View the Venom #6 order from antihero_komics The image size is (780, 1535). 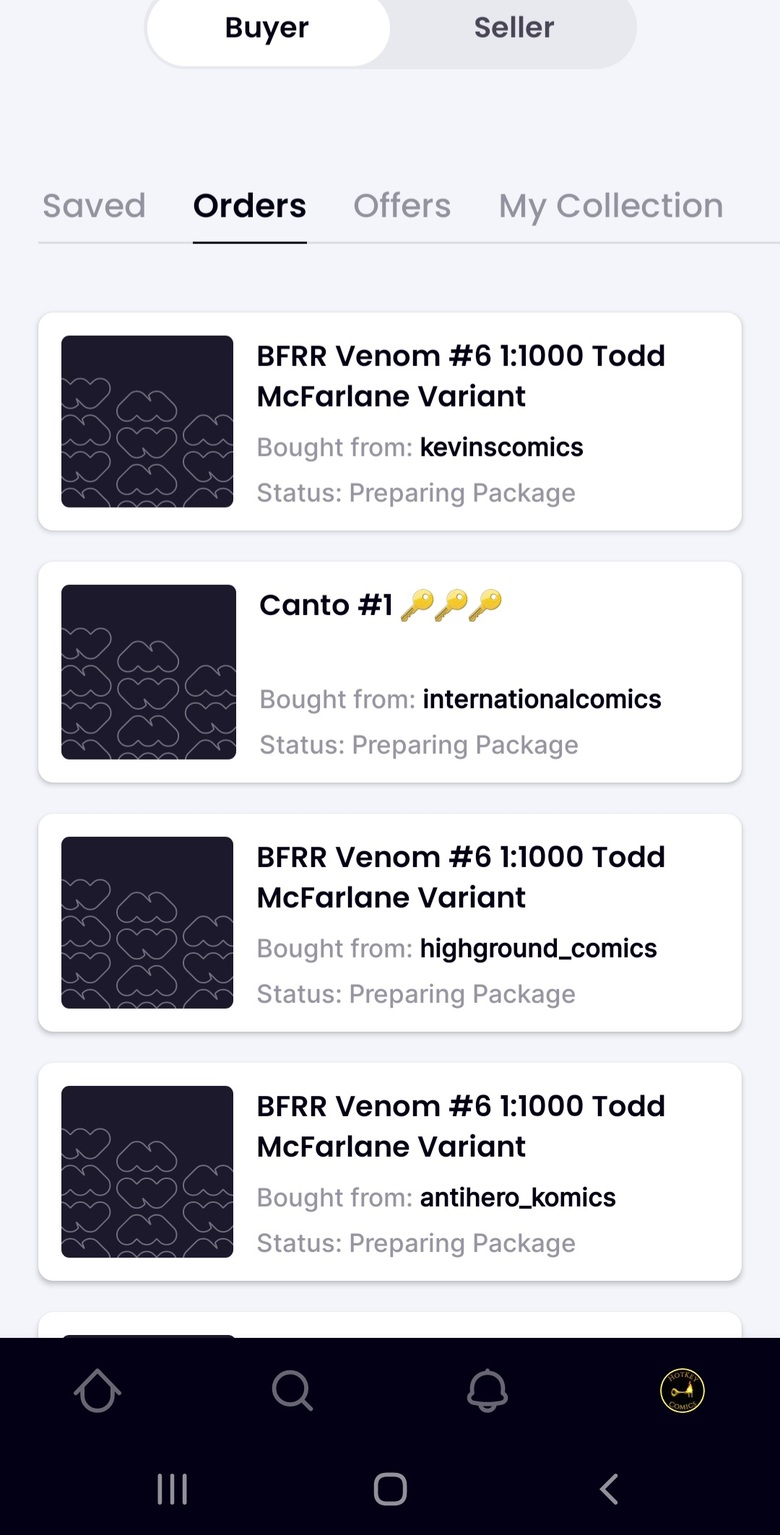390,1171
